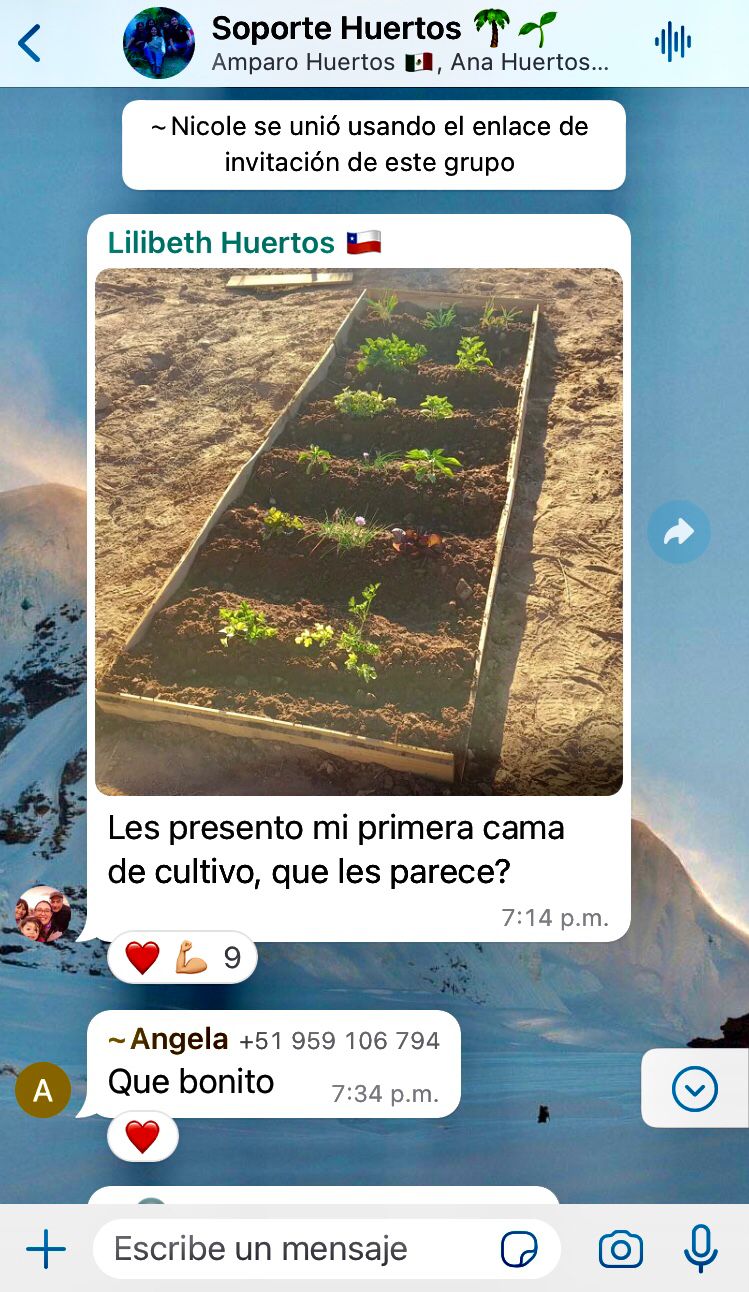Record a voice message with the microphone
The height and width of the screenshot is (1292, 749).
pyautogui.click(x=701, y=1249)
